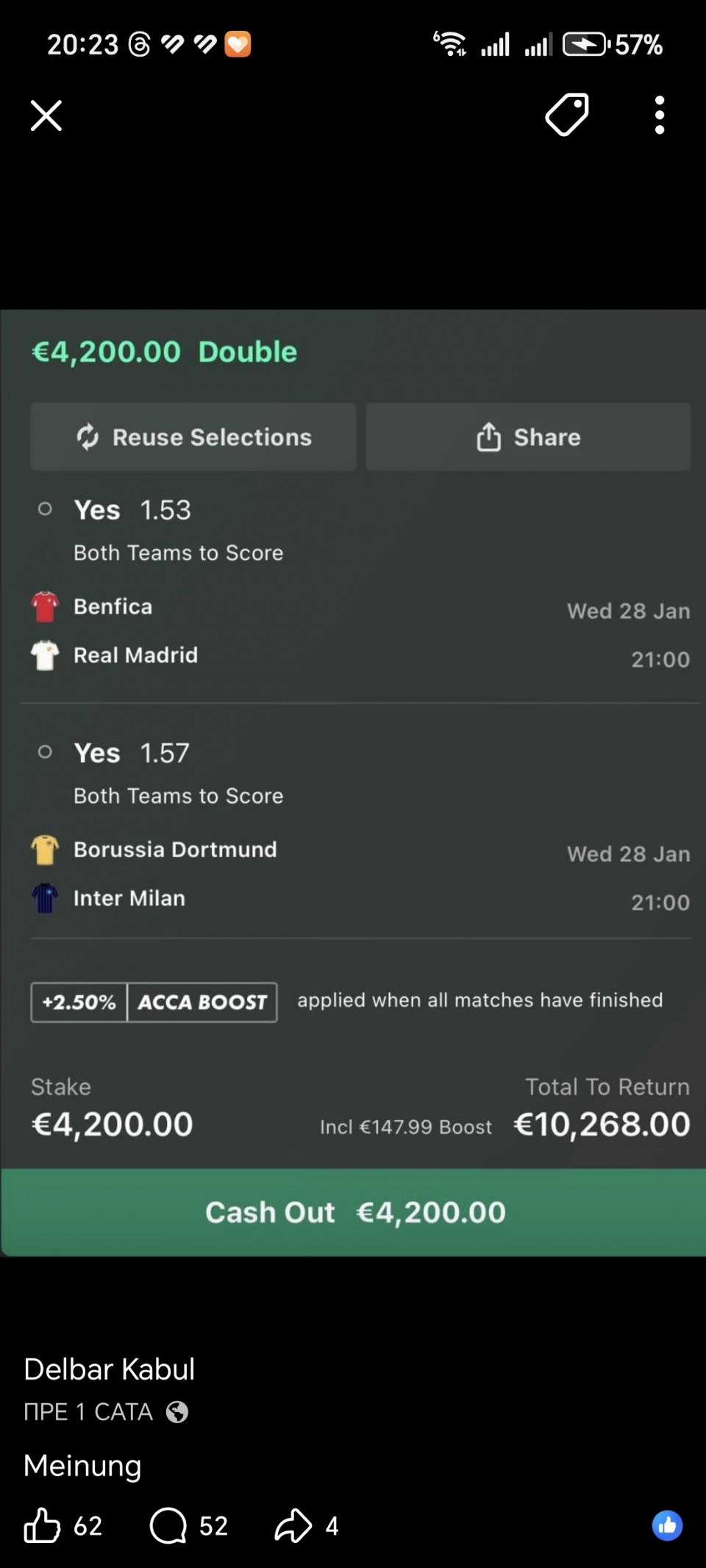
Task: Open the comments on this post
Action: pos(169,1525)
